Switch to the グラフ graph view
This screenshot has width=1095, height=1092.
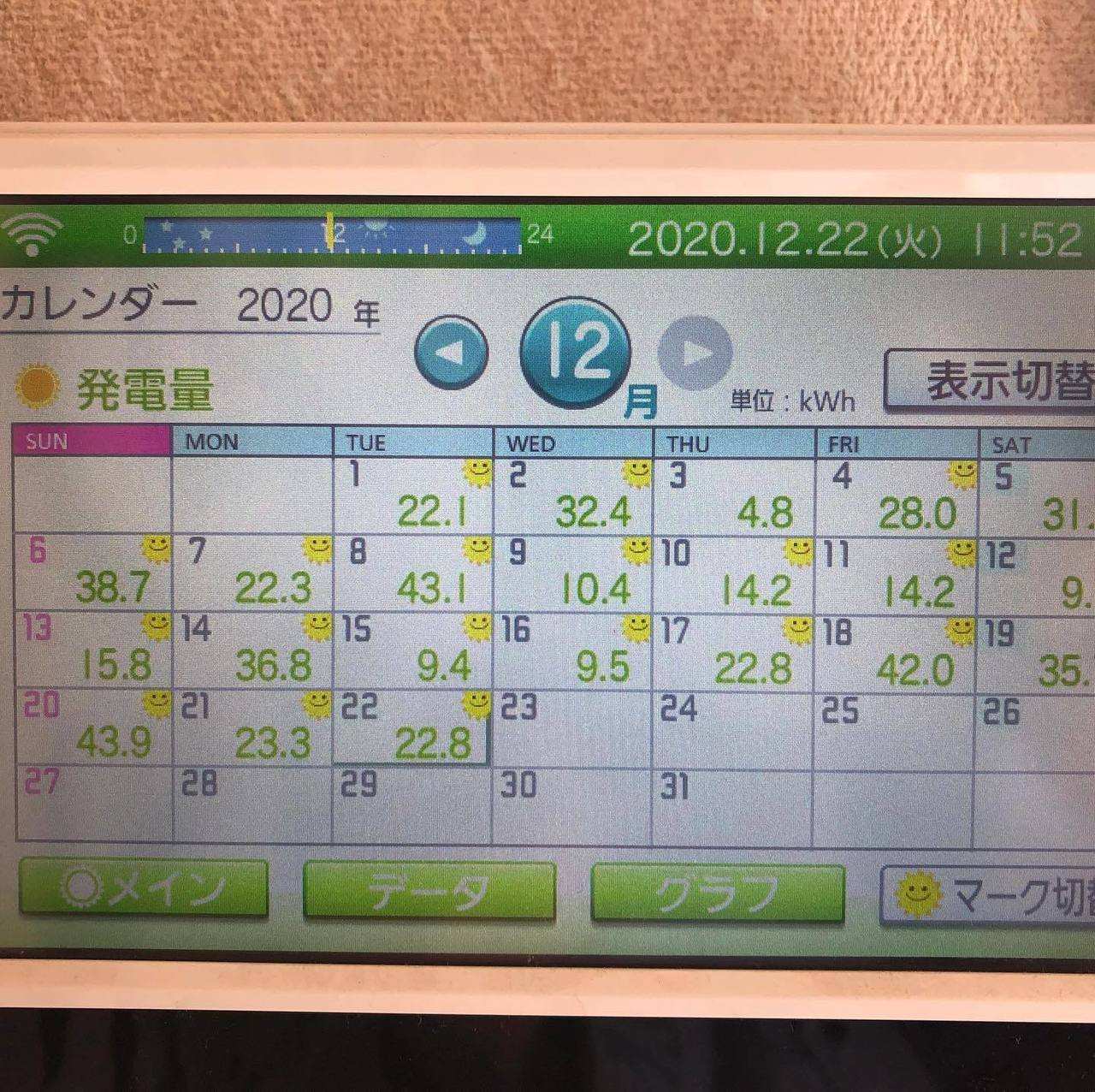coord(717,893)
